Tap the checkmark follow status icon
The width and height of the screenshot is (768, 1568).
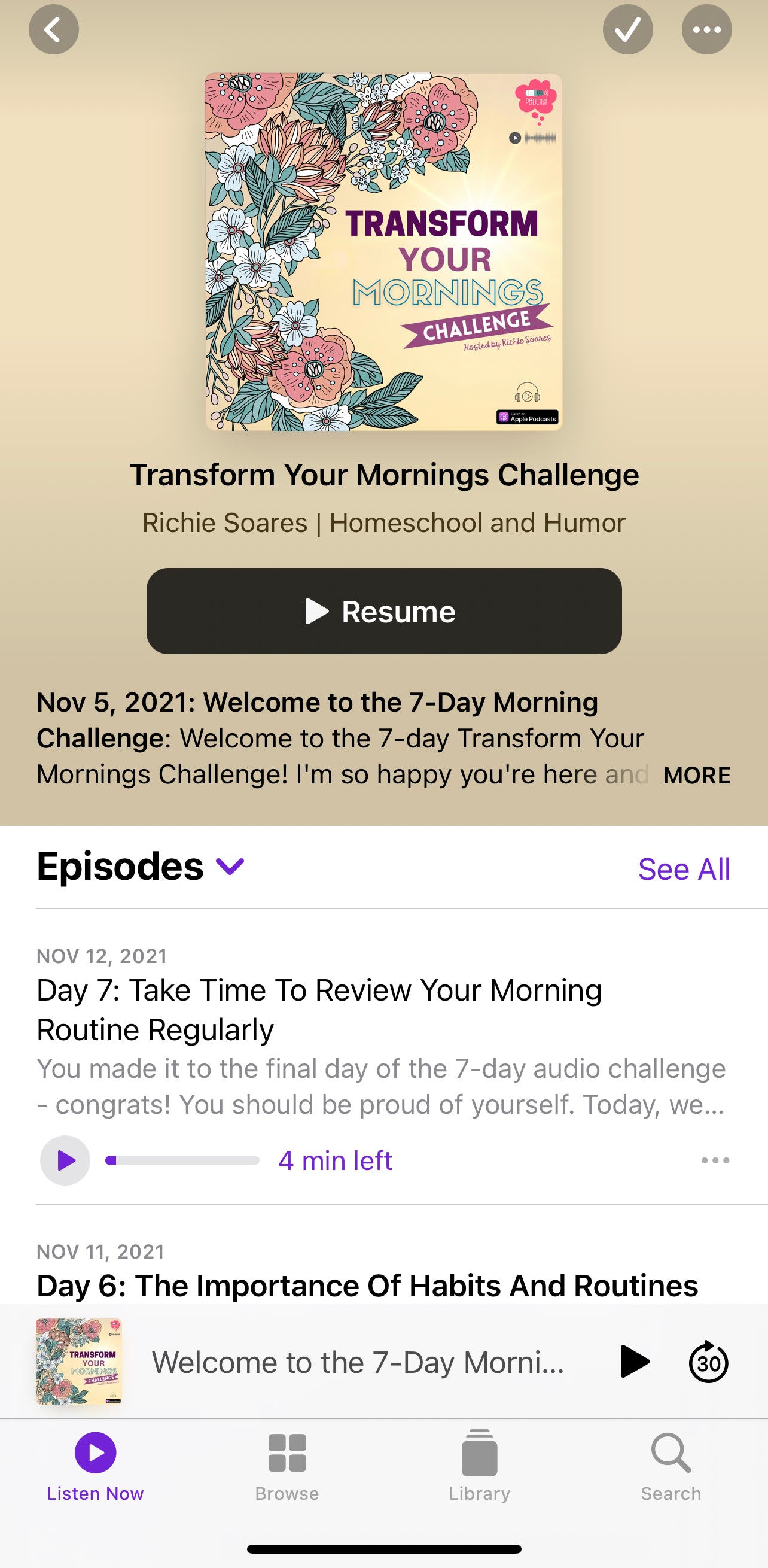[627, 29]
